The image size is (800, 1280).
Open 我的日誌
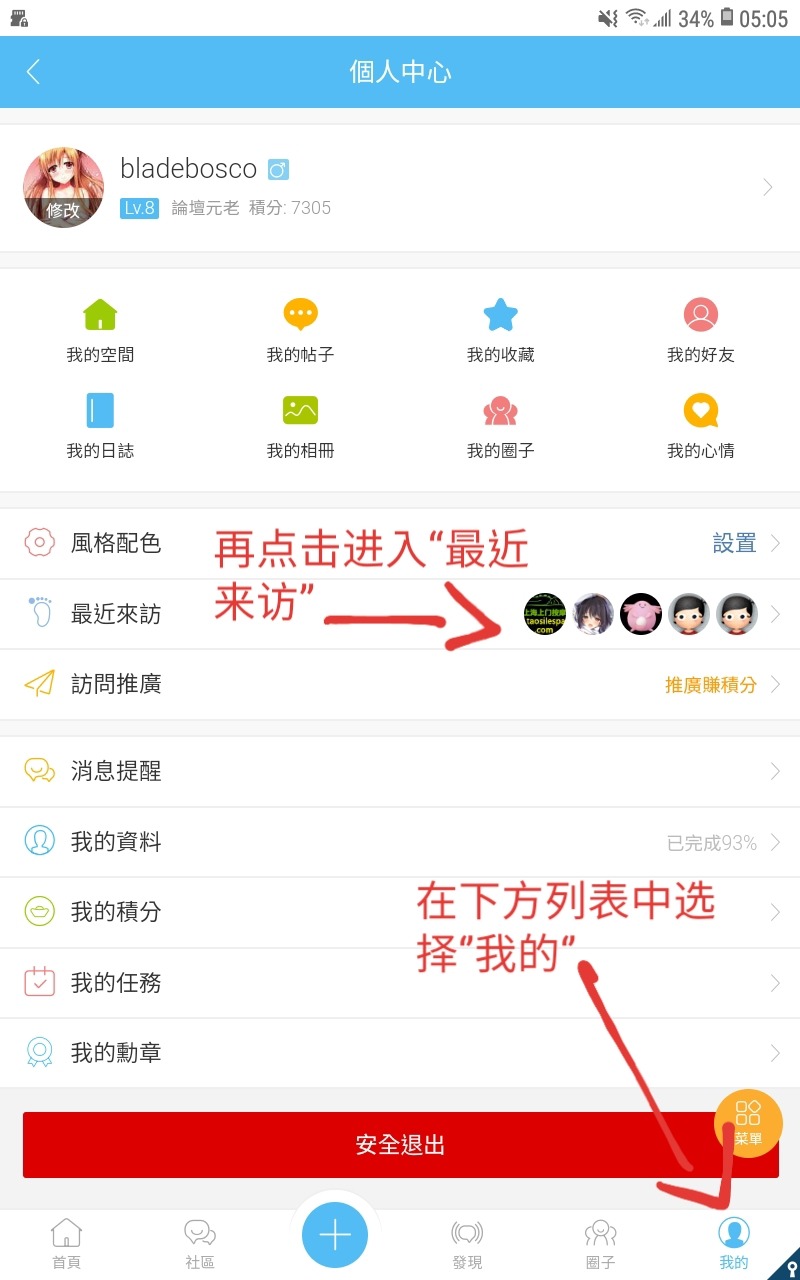click(x=100, y=427)
